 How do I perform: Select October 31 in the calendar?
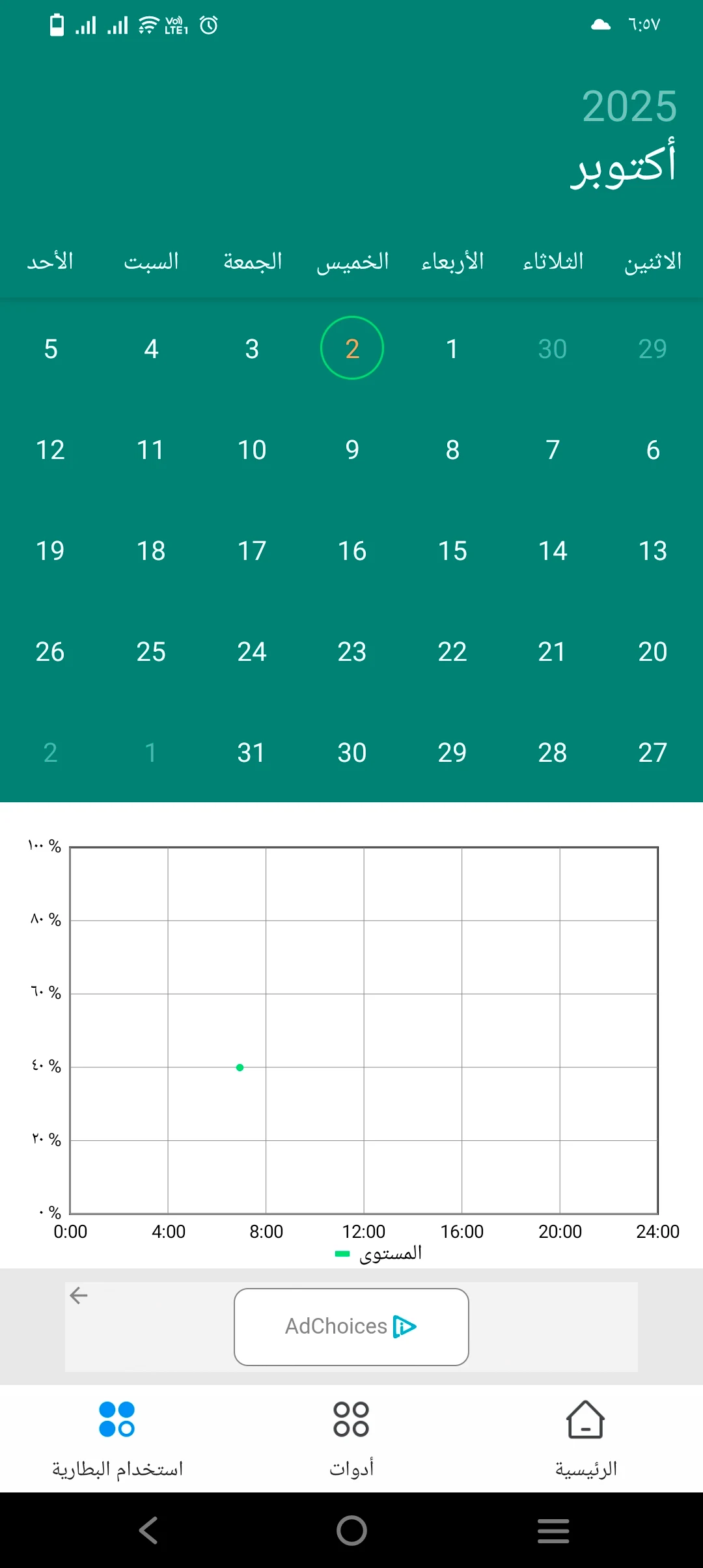251,753
